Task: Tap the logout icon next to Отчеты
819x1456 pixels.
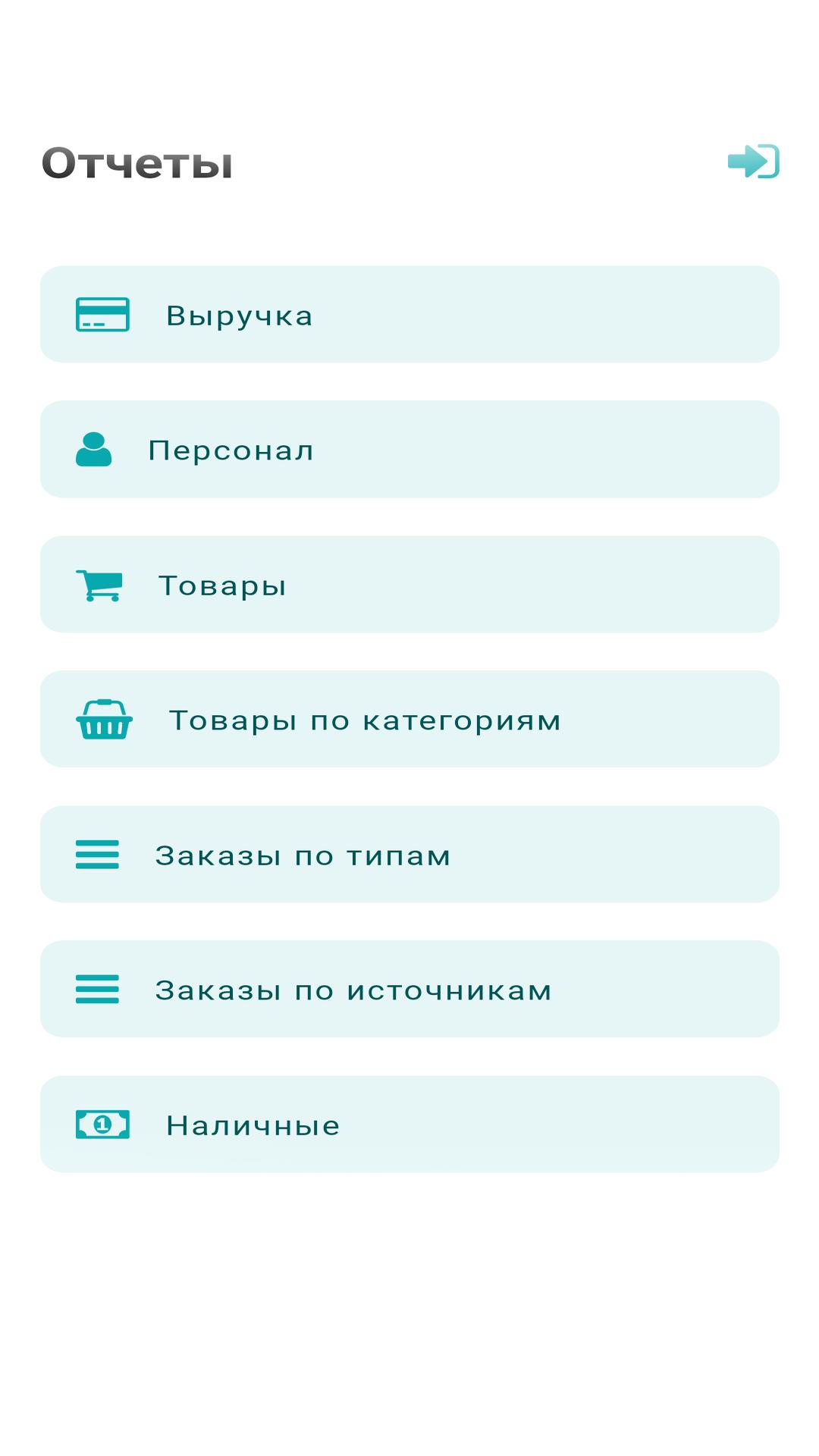Action: [753, 162]
